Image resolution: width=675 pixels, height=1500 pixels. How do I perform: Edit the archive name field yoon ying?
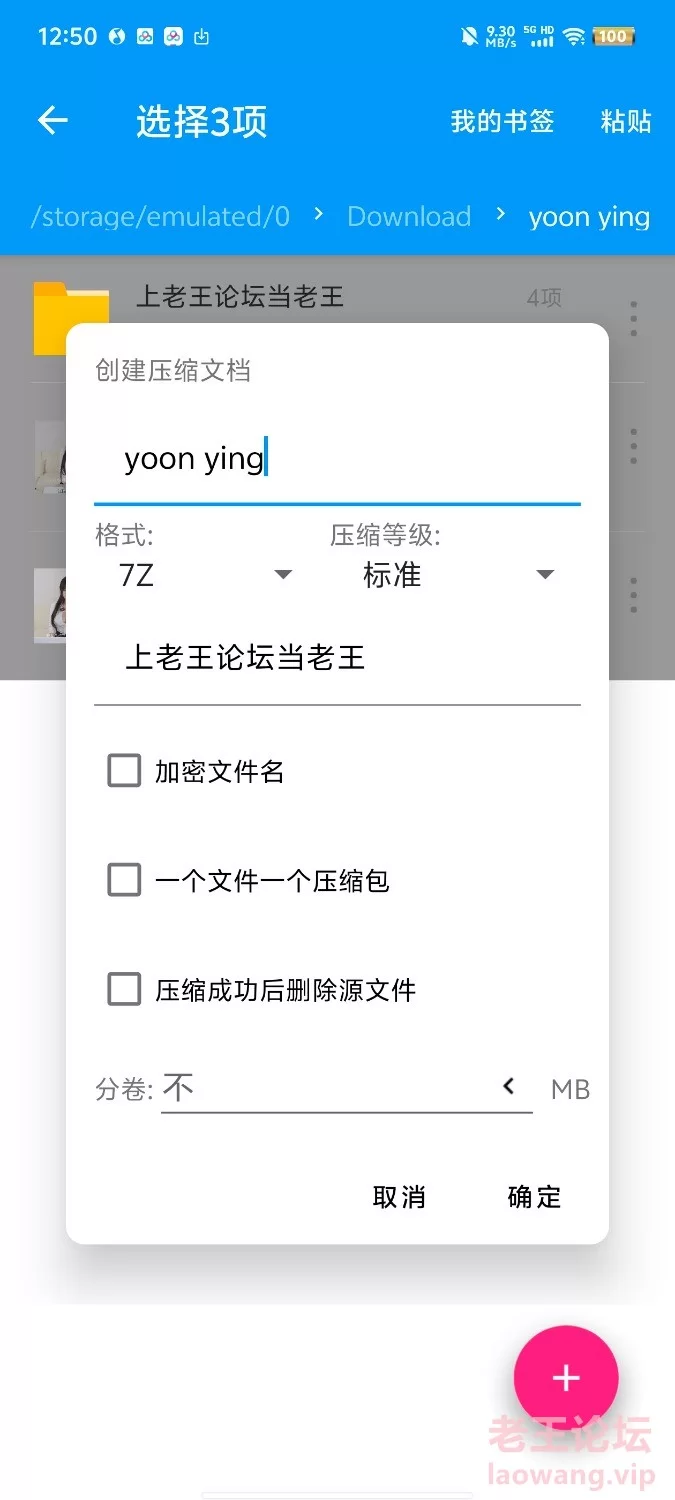tap(337, 460)
